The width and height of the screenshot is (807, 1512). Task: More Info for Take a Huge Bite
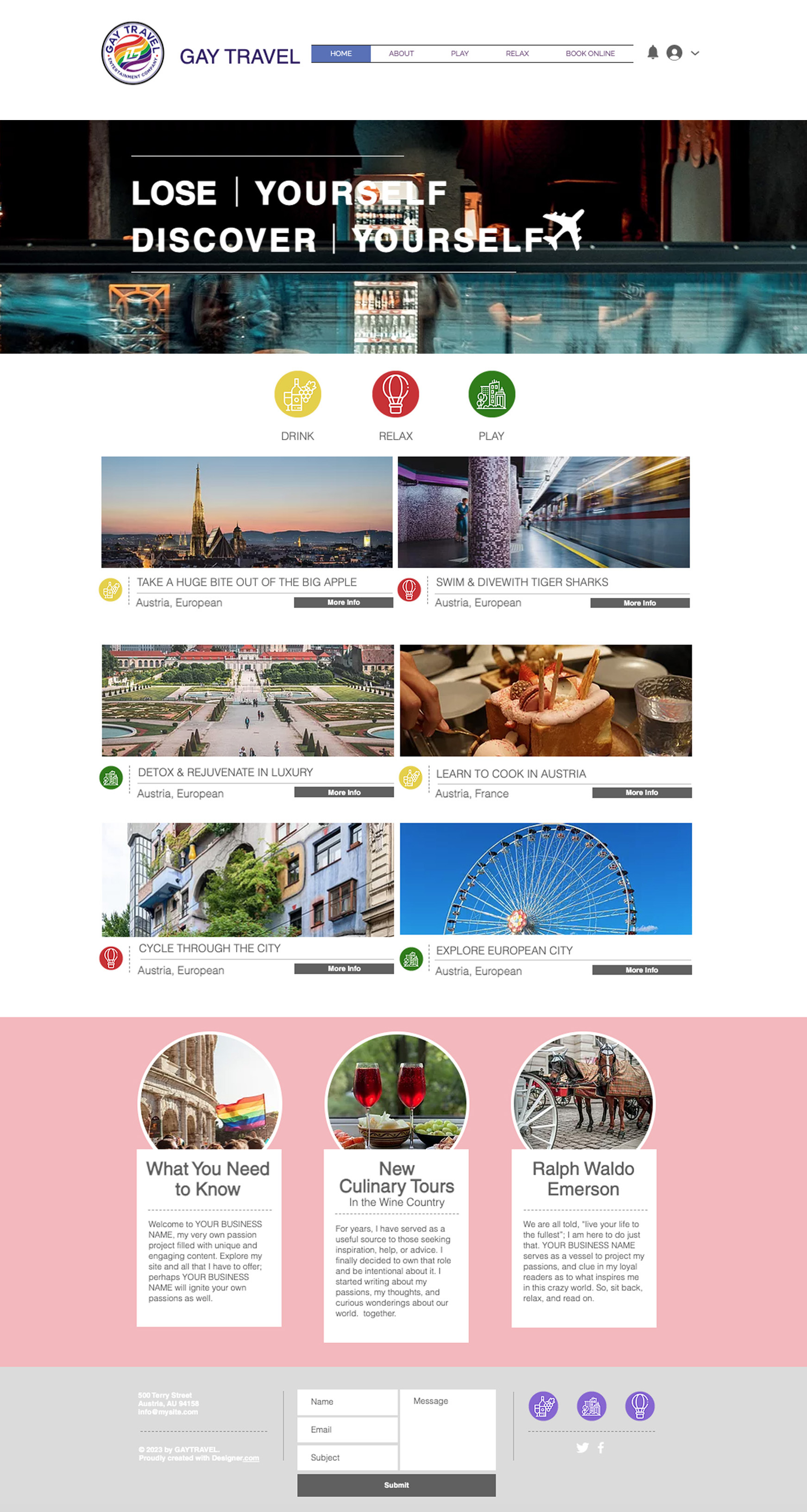tap(343, 602)
